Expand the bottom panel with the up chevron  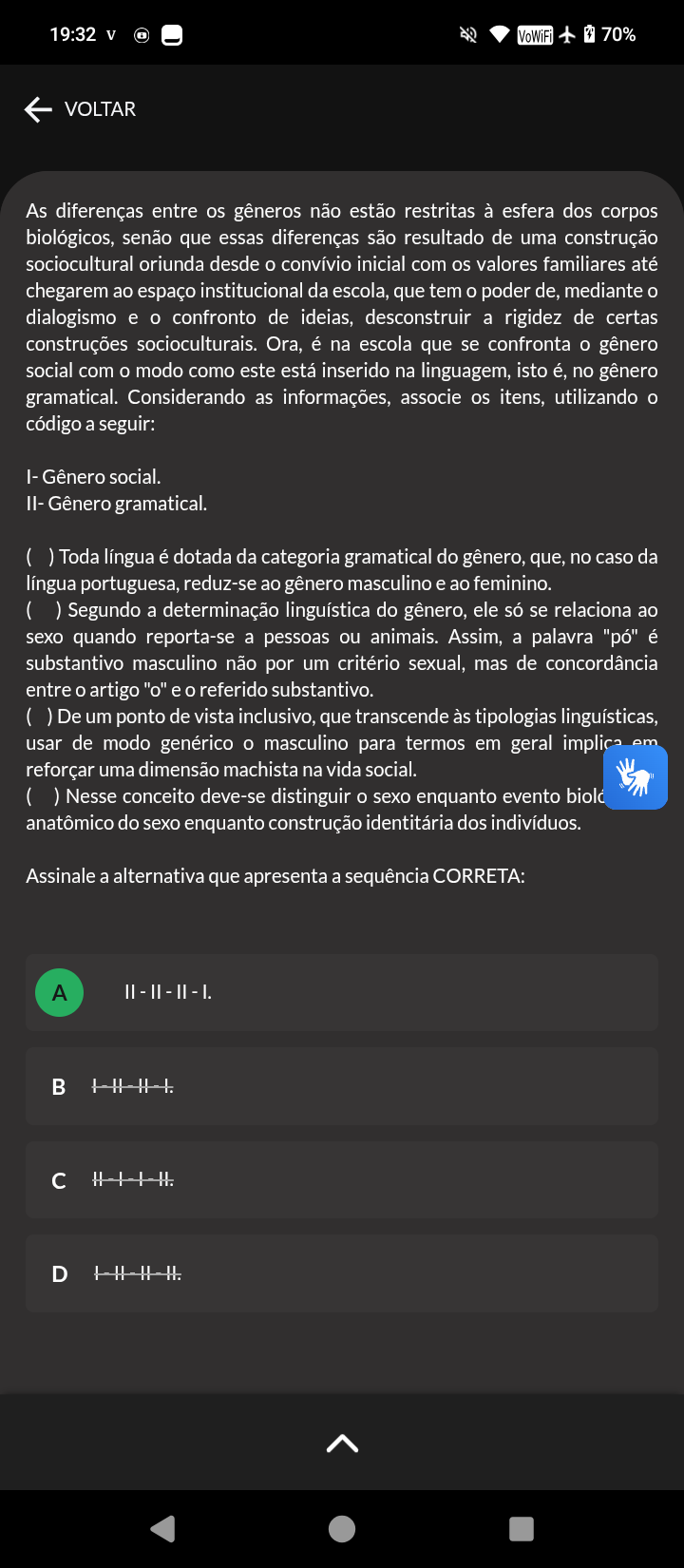342,1444
